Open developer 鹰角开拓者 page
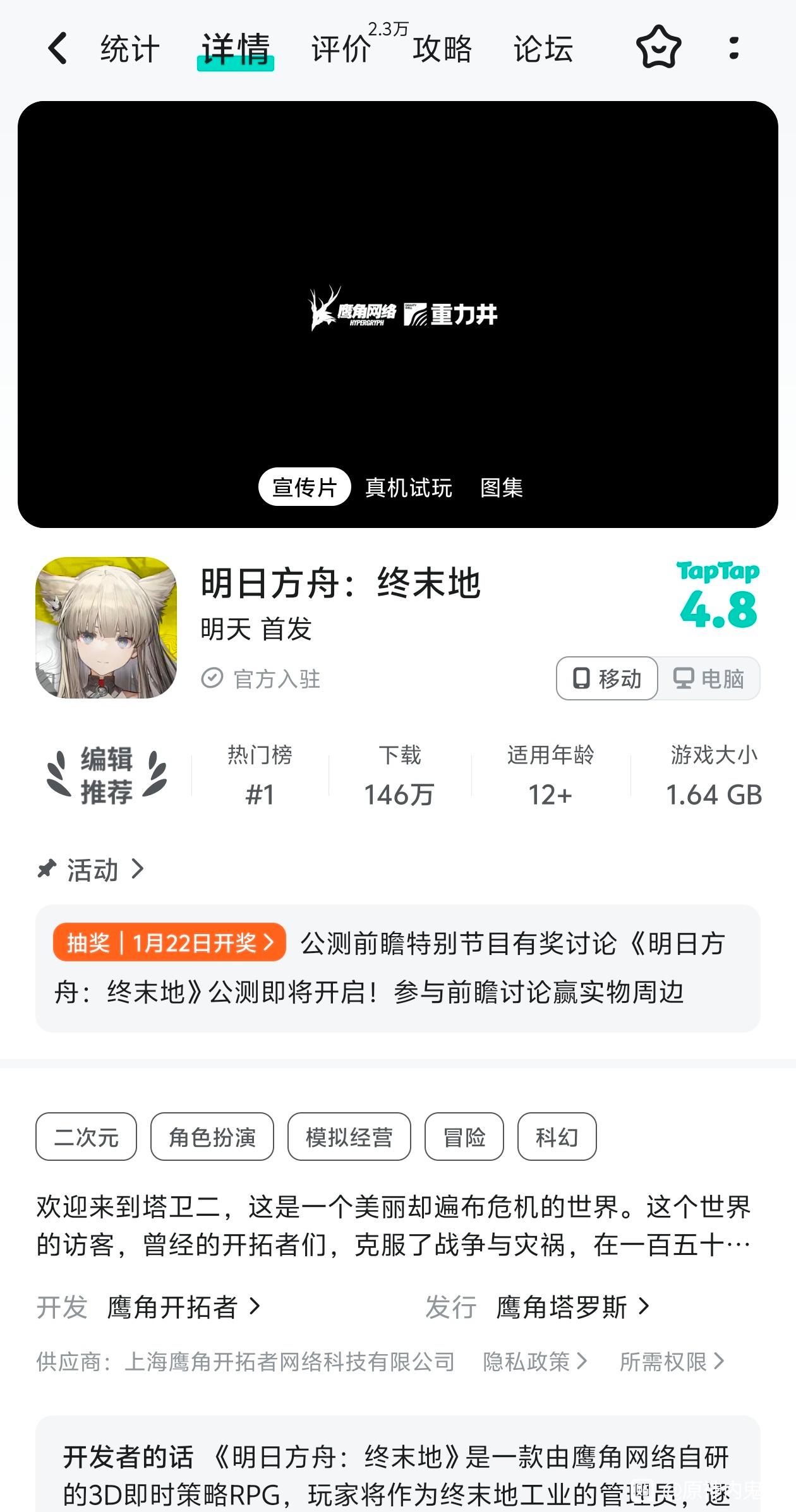 pos(183,1307)
